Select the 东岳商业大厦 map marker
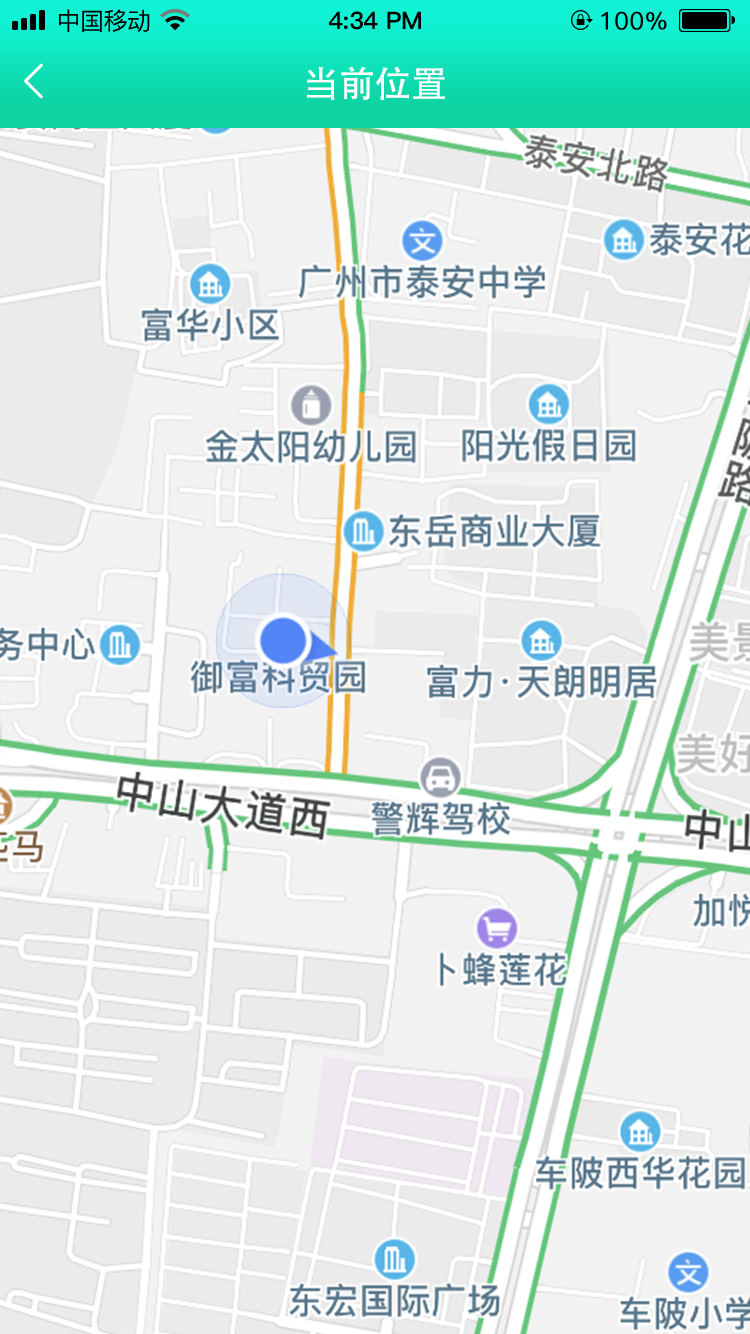The width and height of the screenshot is (750, 1334). tap(364, 530)
